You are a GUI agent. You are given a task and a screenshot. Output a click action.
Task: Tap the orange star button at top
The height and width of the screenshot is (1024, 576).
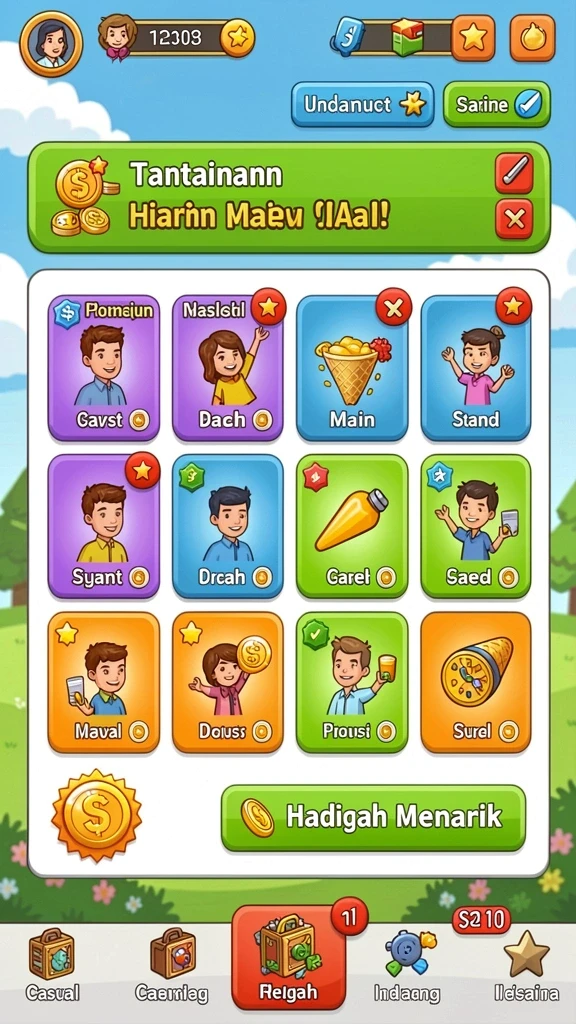coord(473,39)
